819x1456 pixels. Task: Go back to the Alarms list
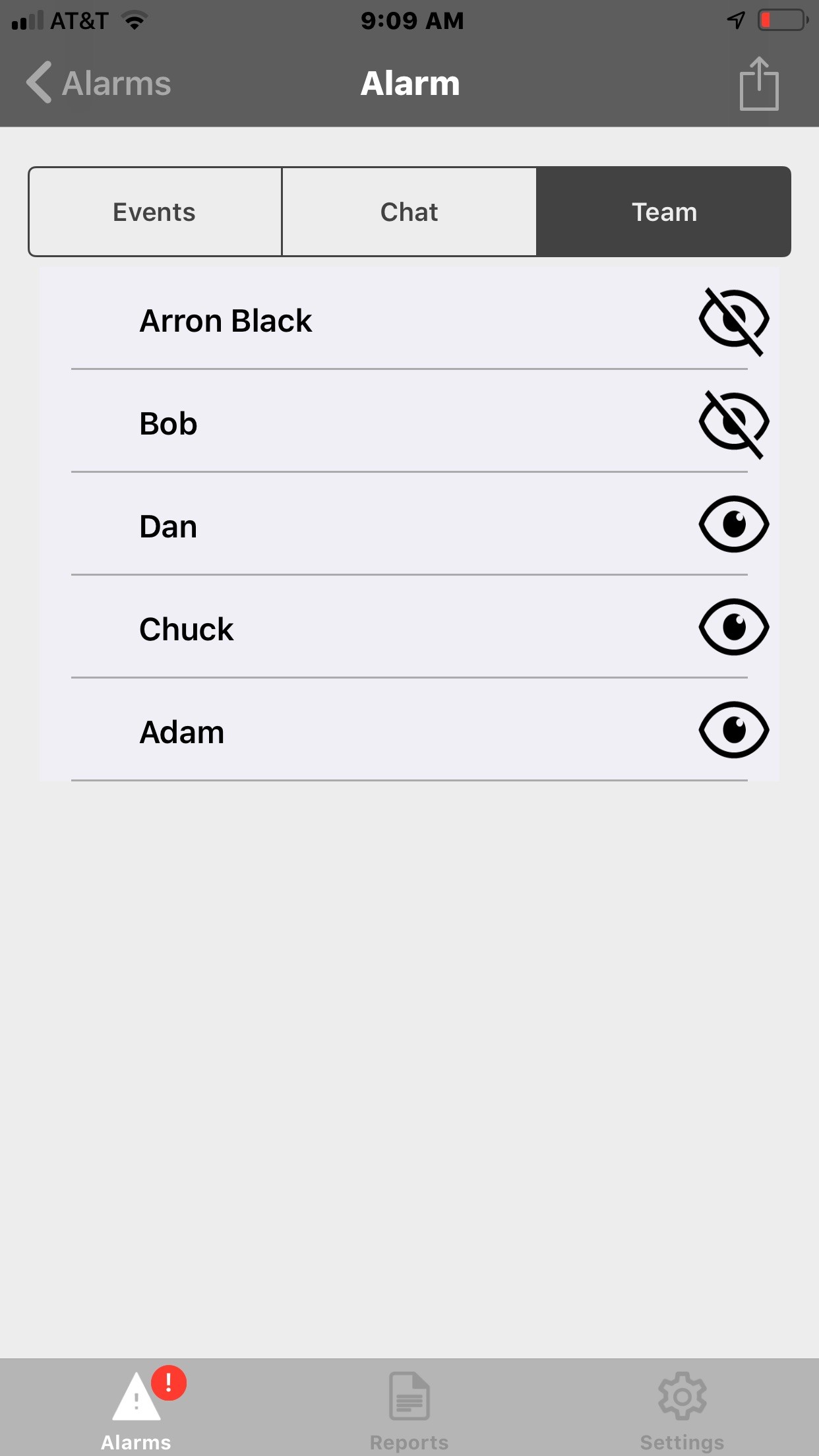[99, 83]
